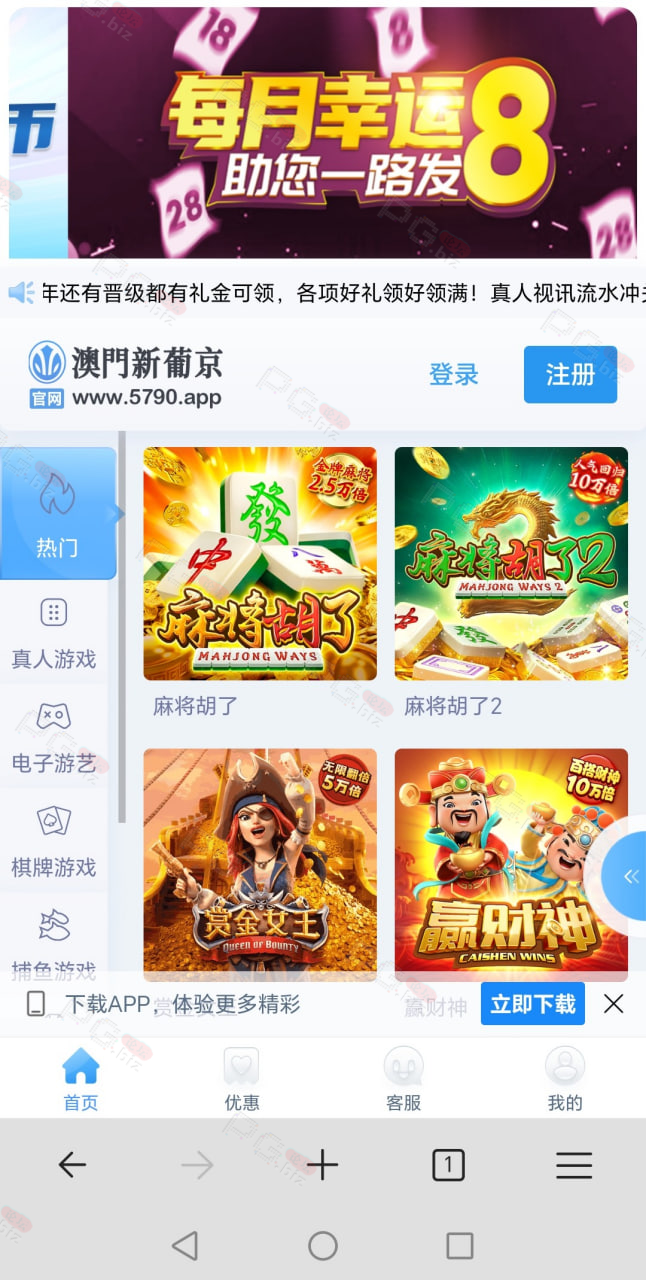Select the 真人游戏 category
This screenshot has height=1280, width=646.
[54, 633]
